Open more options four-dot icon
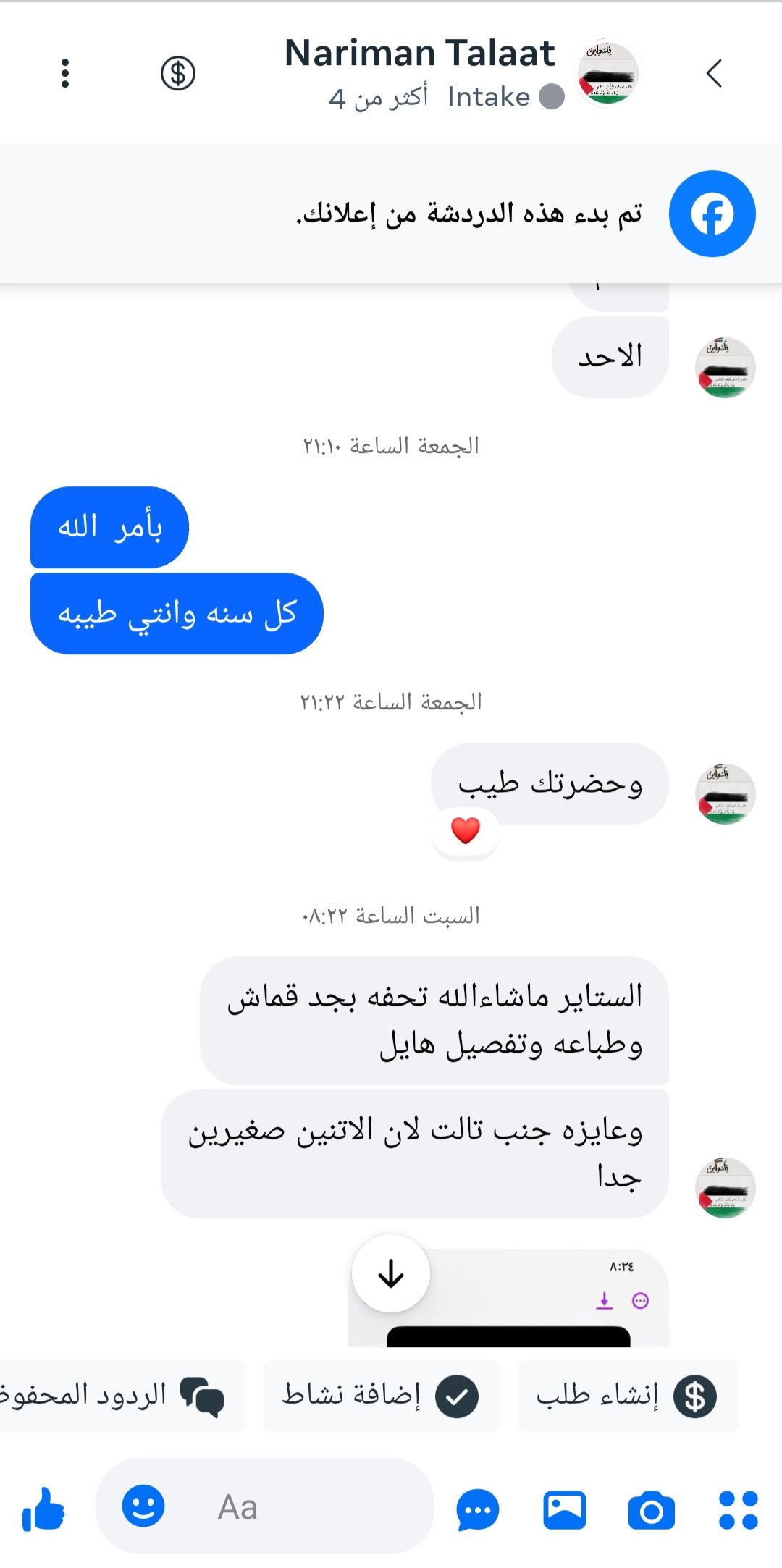 738,1510
